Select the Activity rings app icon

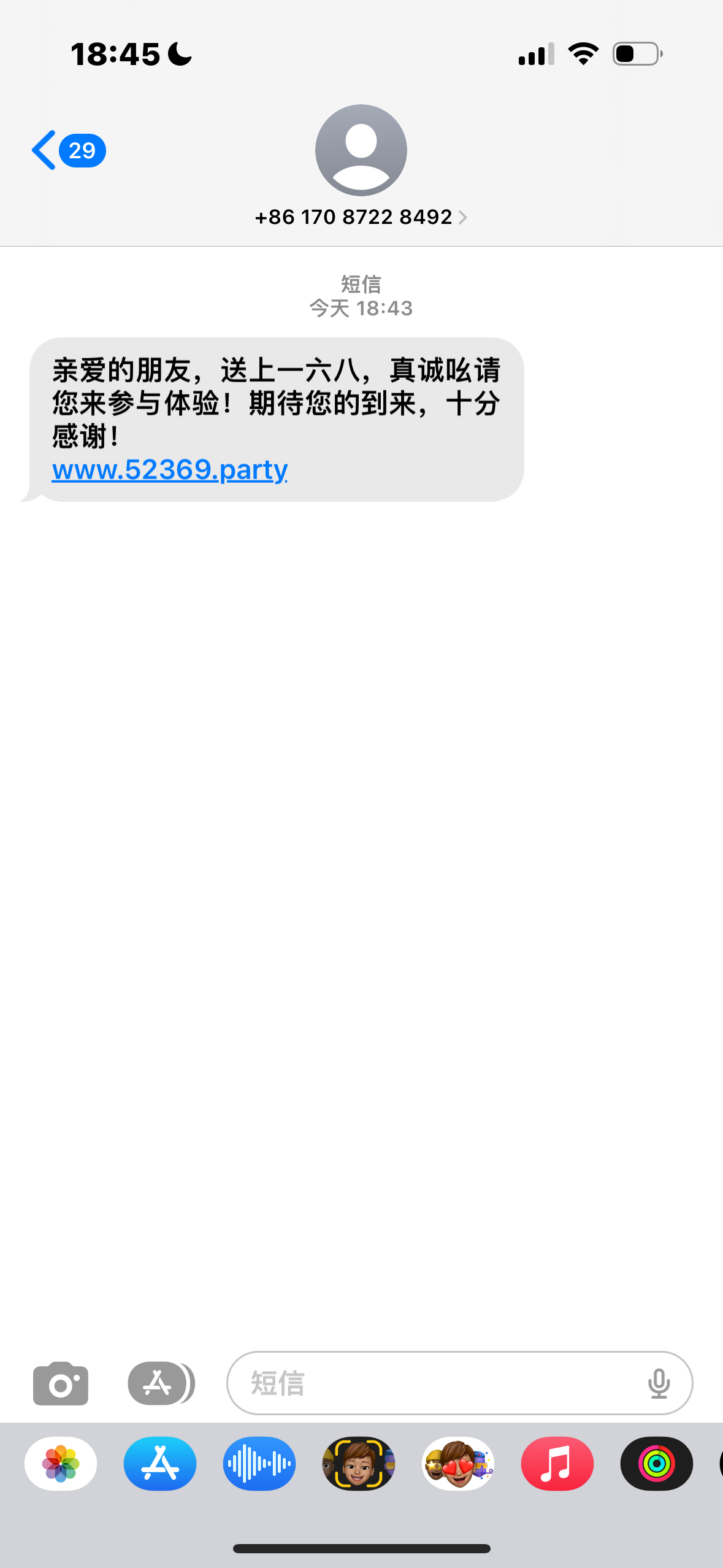click(656, 1464)
